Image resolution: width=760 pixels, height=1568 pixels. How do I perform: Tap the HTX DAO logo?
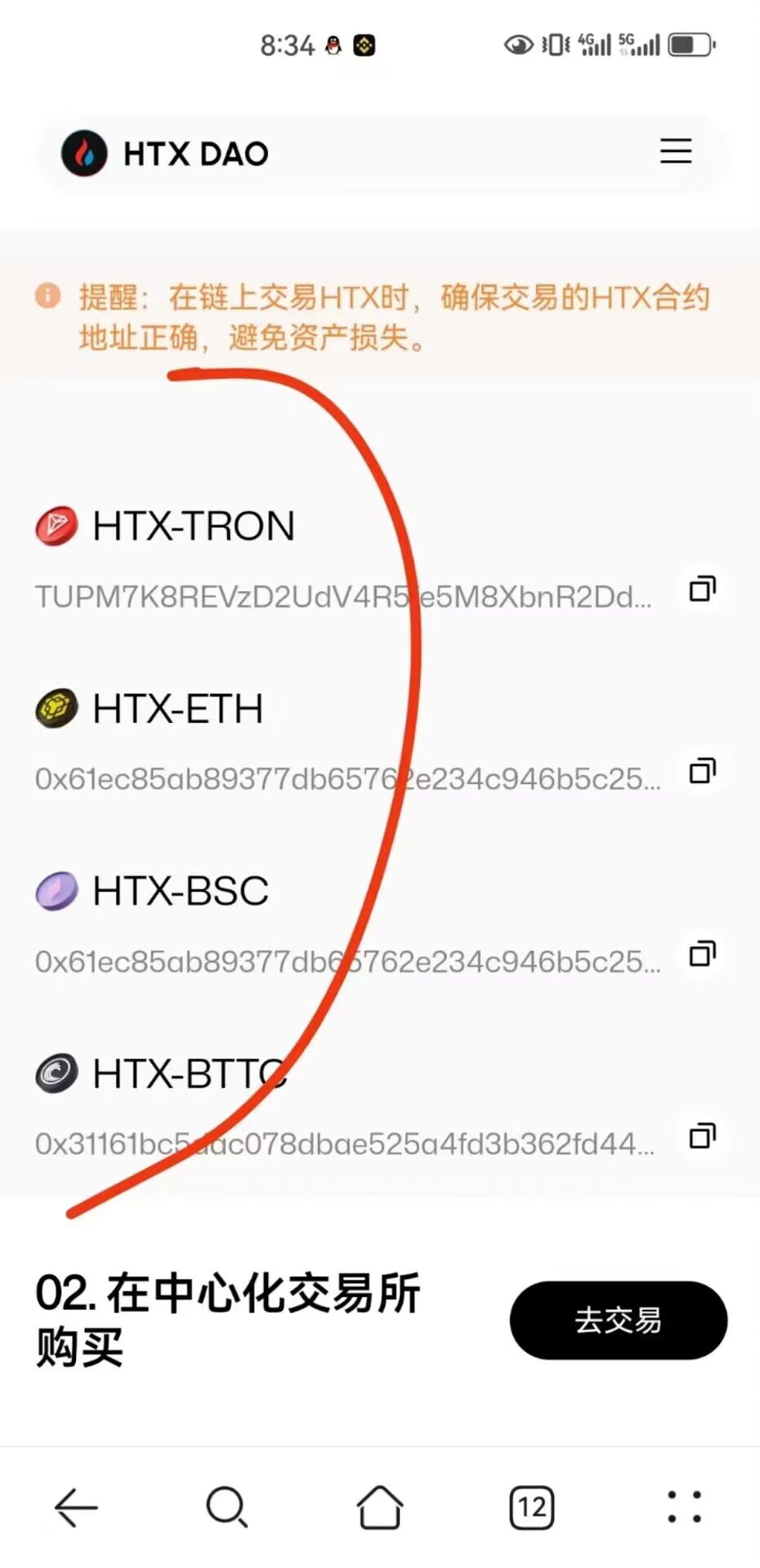pyautogui.click(x=165, y=154)
